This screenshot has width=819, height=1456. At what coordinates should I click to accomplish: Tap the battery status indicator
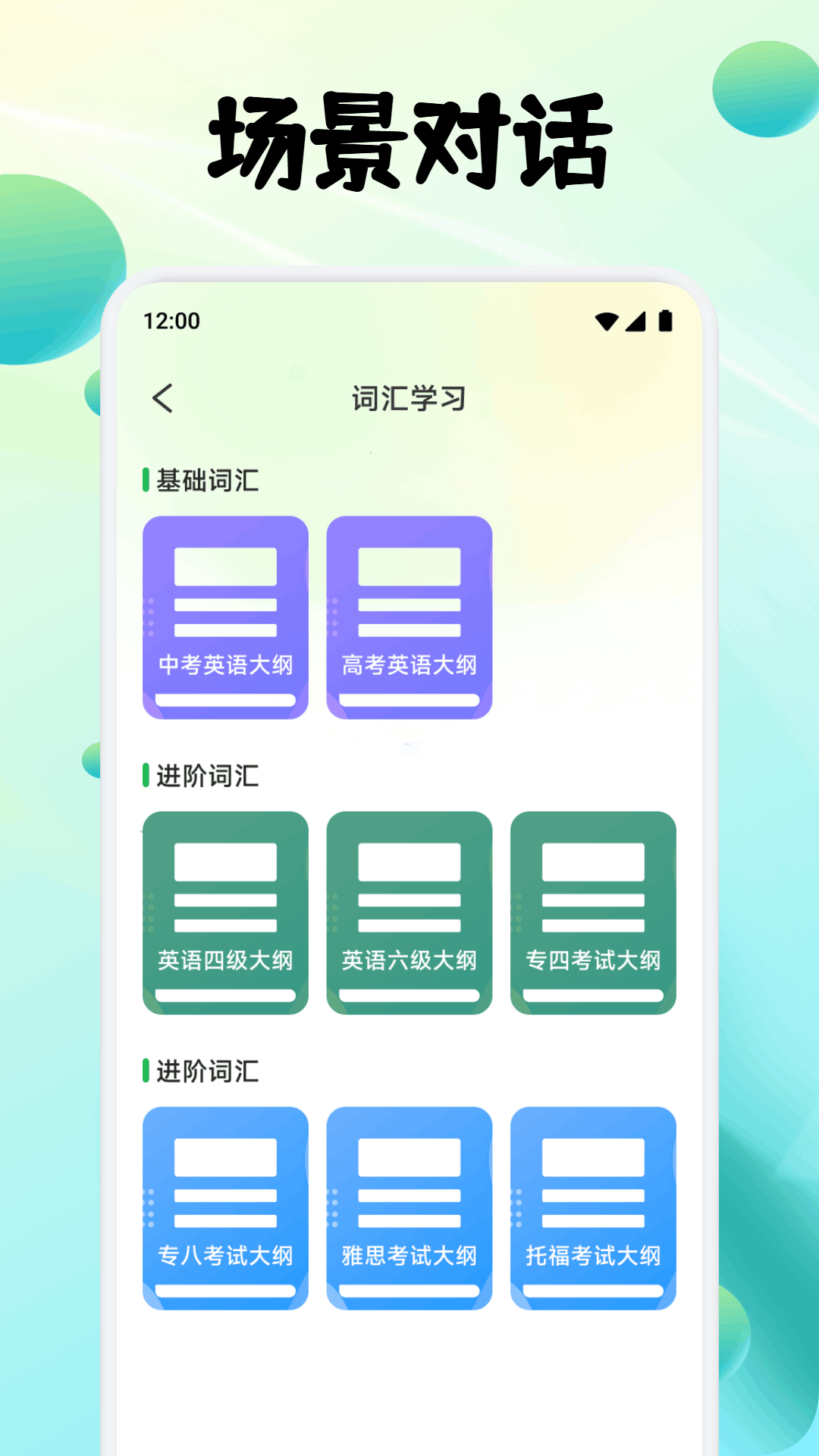(667, 321)
